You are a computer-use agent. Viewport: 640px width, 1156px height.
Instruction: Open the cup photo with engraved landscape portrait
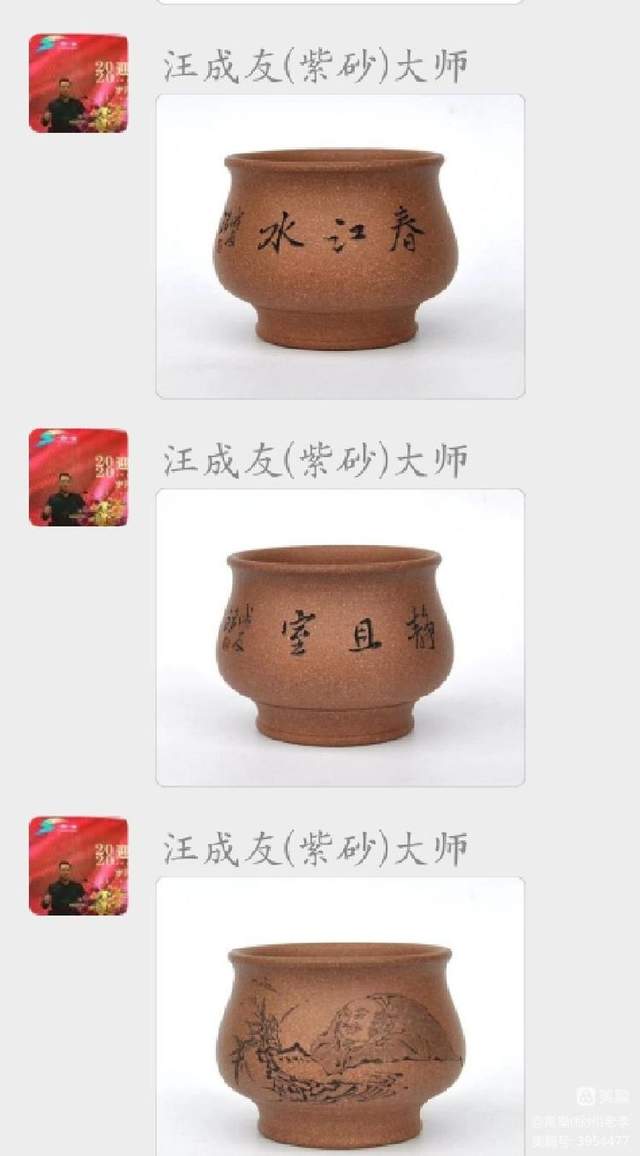click(x=341, y=1017)
